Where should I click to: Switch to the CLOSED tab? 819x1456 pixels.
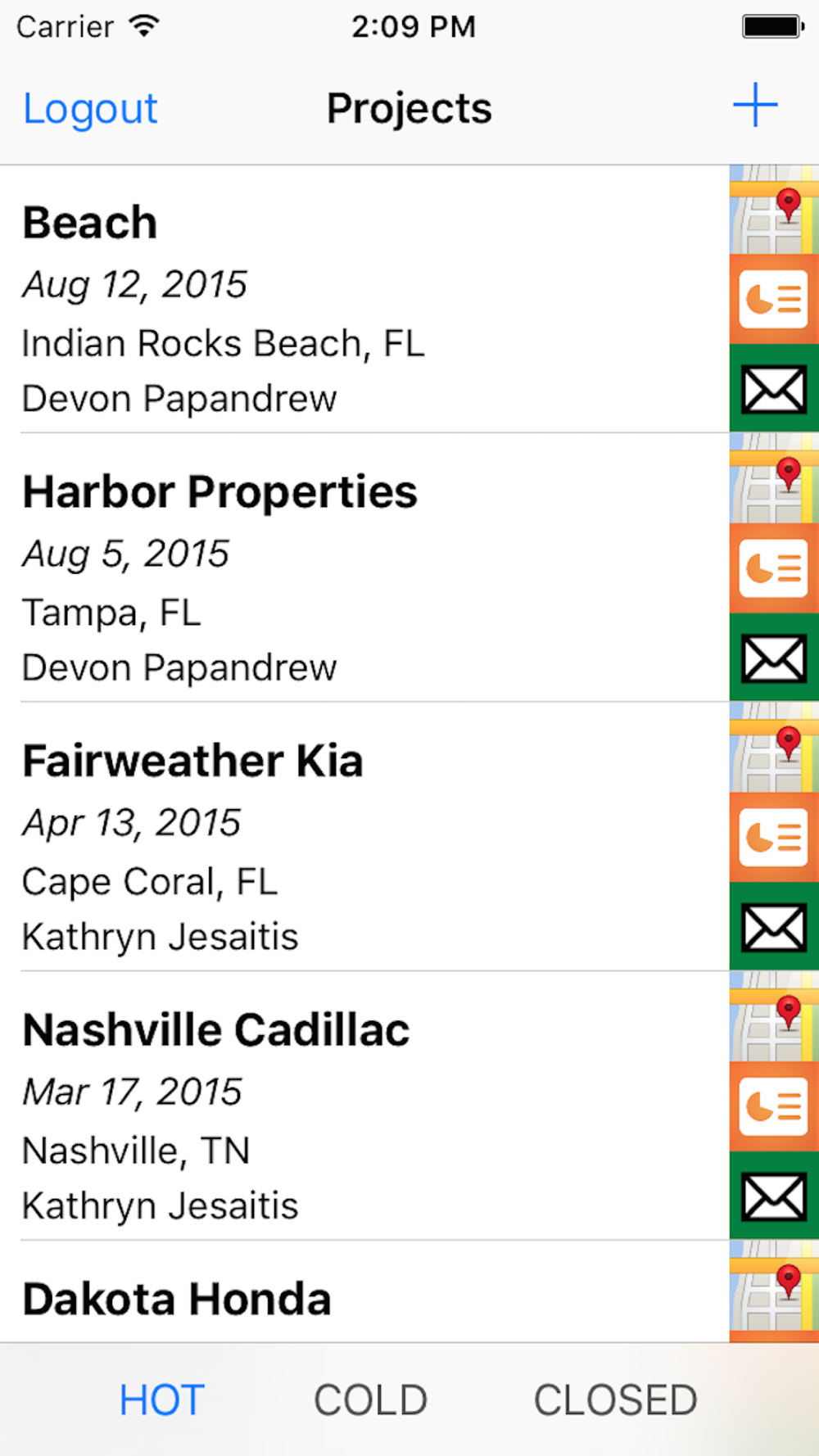click(x=615, y=1400)
